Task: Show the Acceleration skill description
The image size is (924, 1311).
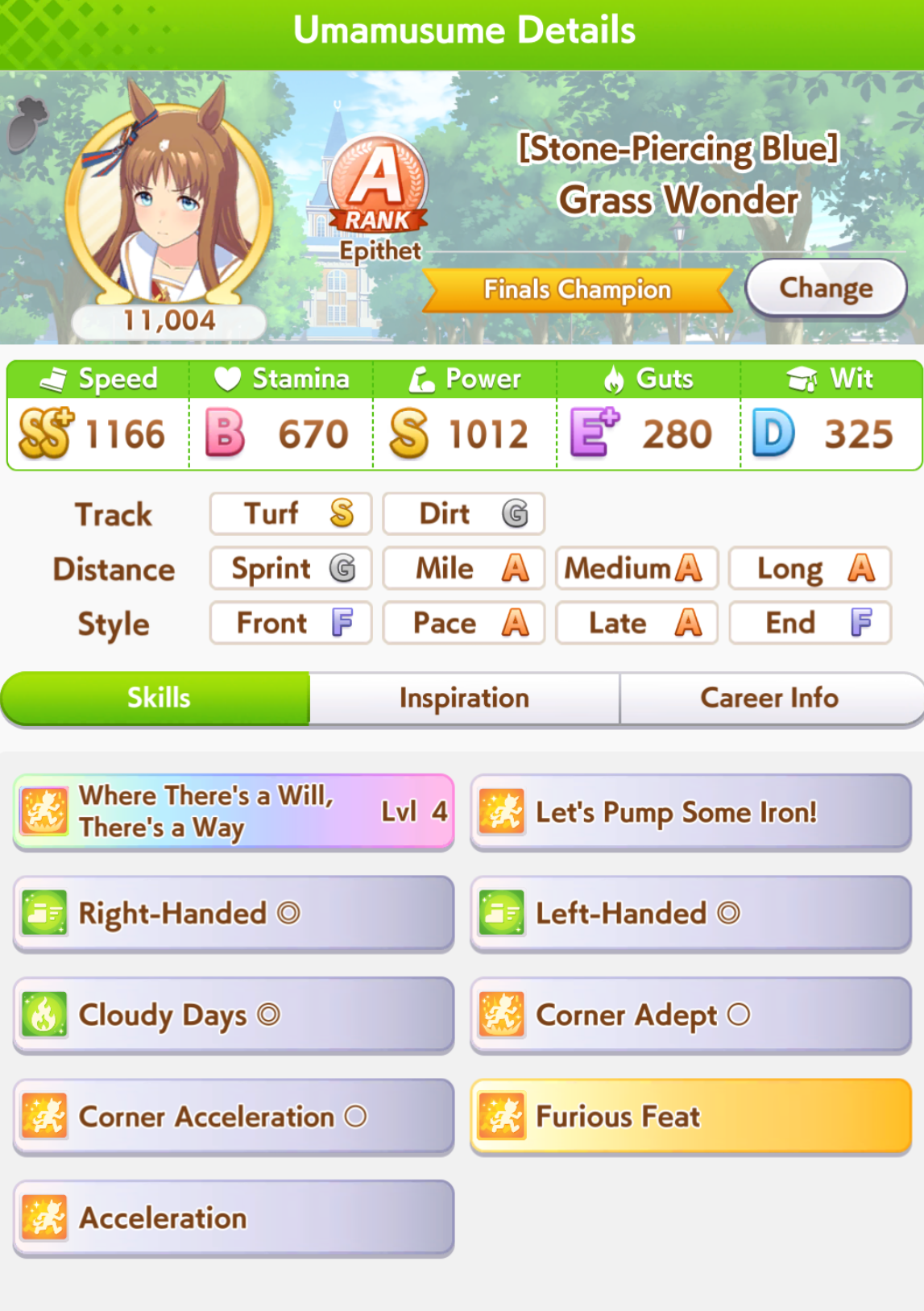Action: tap(234, 1218)
